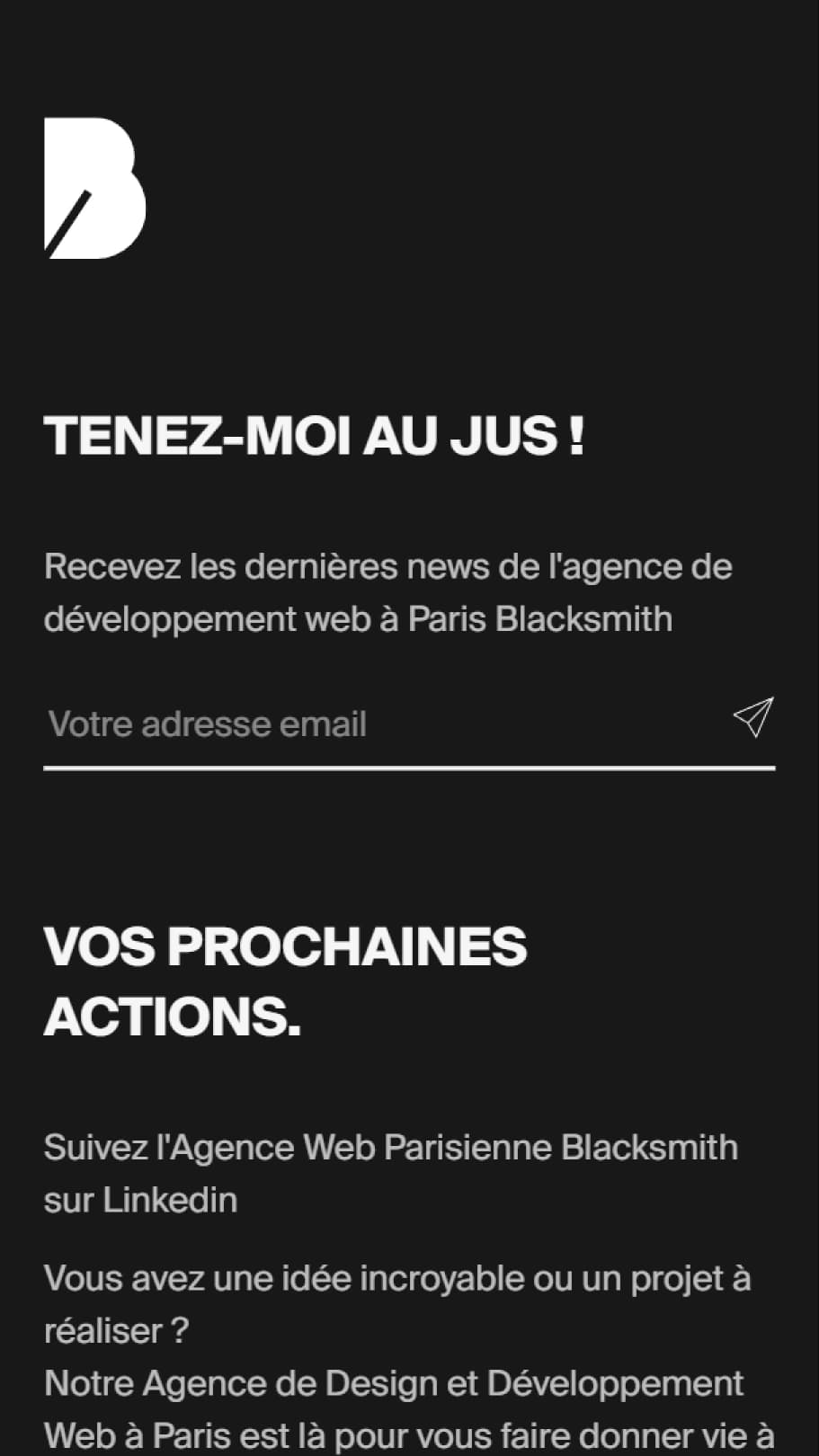Submit newsletter signup with paper plane icon

coord(753,717)
